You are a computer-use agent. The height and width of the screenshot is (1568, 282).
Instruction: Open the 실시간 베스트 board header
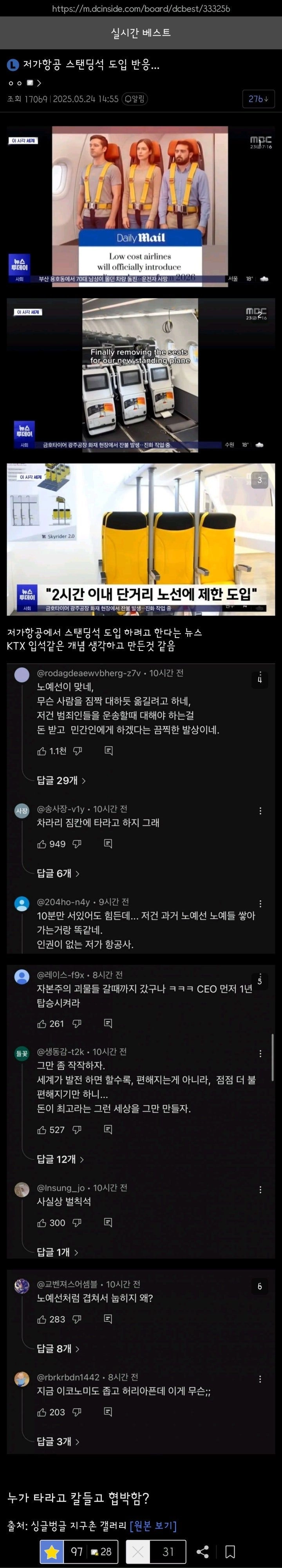[141, 32]
